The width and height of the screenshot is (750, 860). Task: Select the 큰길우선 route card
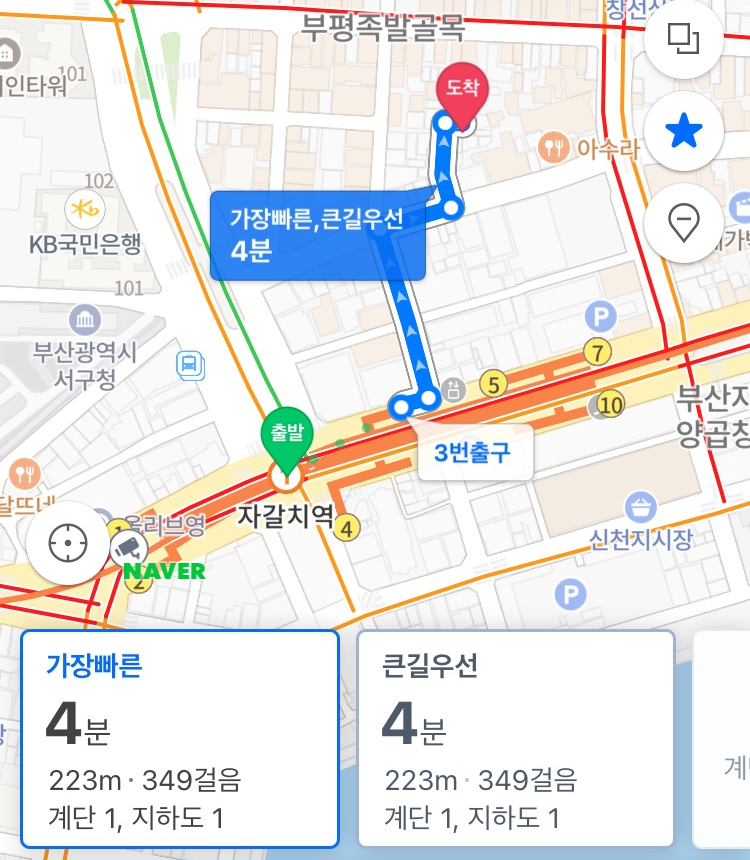(516, 738)
